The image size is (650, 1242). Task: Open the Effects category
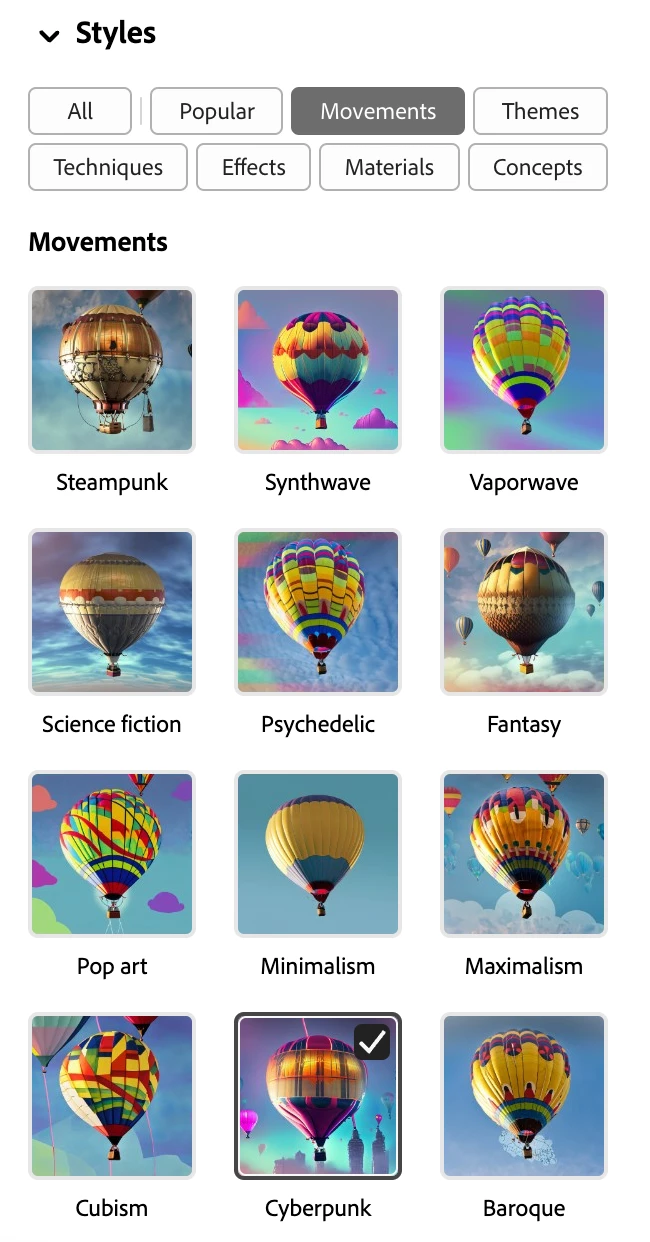coord(253,167)
